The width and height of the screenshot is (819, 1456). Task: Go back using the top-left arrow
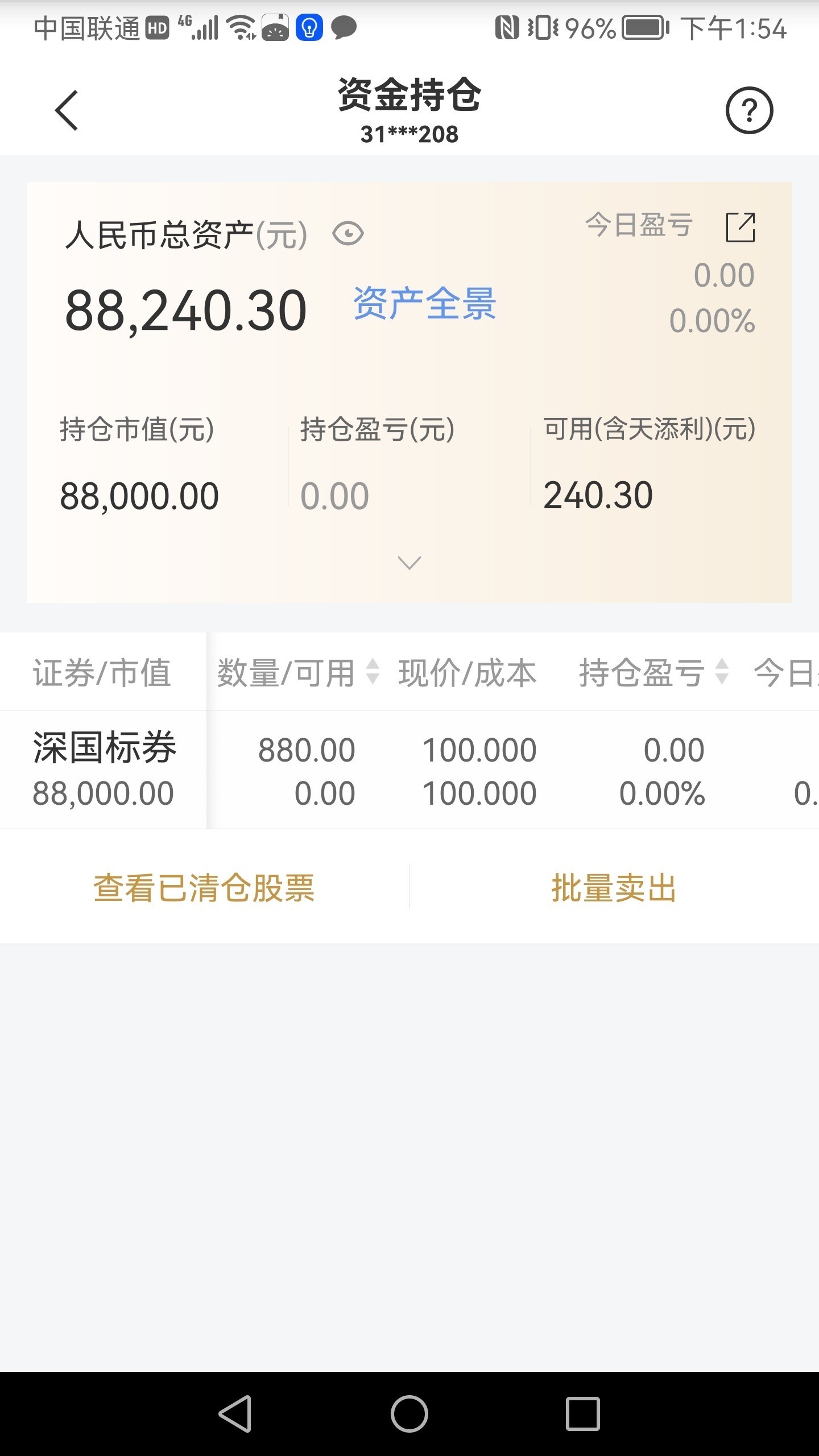coord(67,110)
